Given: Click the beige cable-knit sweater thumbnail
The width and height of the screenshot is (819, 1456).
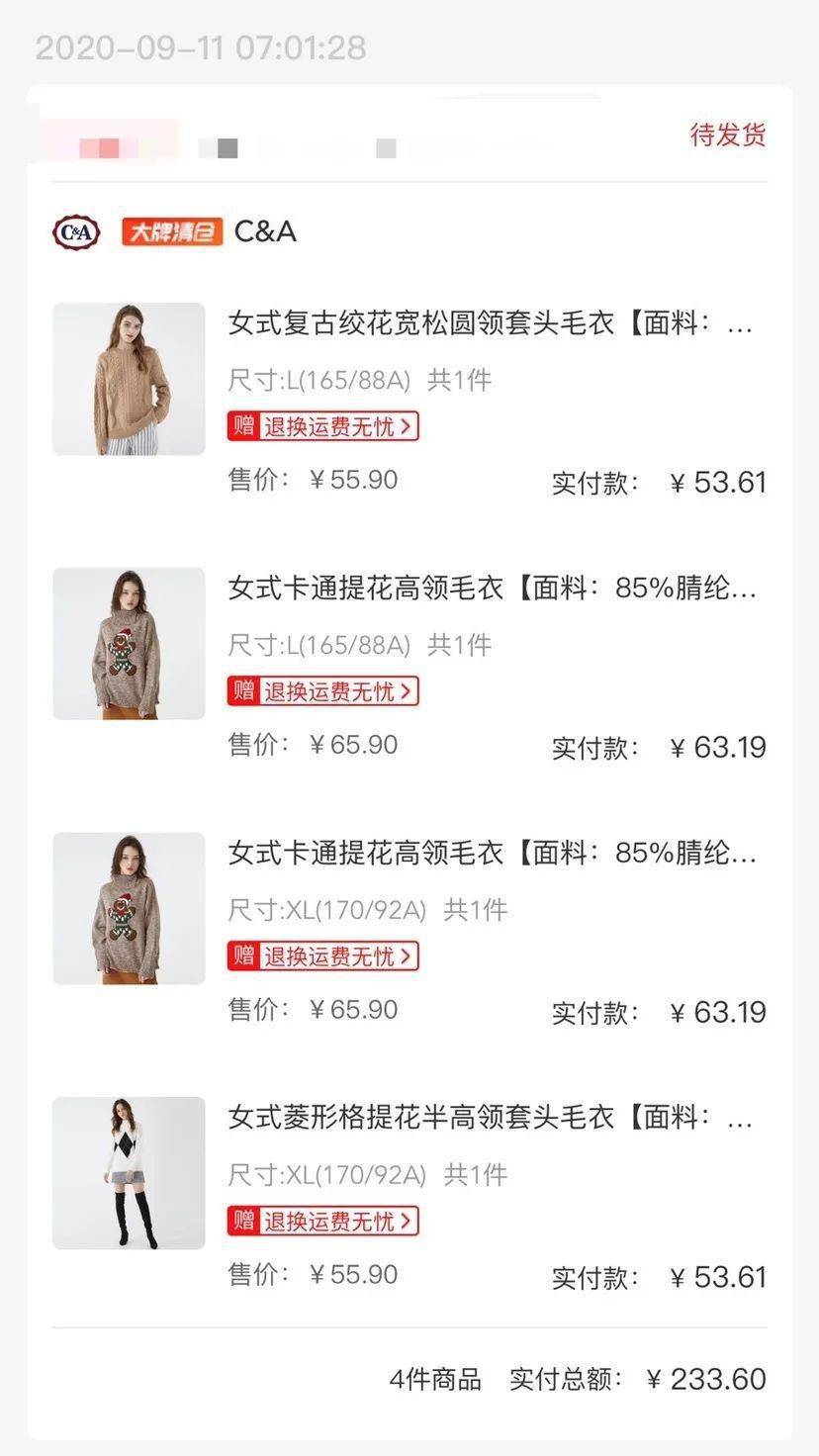Looking at the screenshot, I should (128, 379).
